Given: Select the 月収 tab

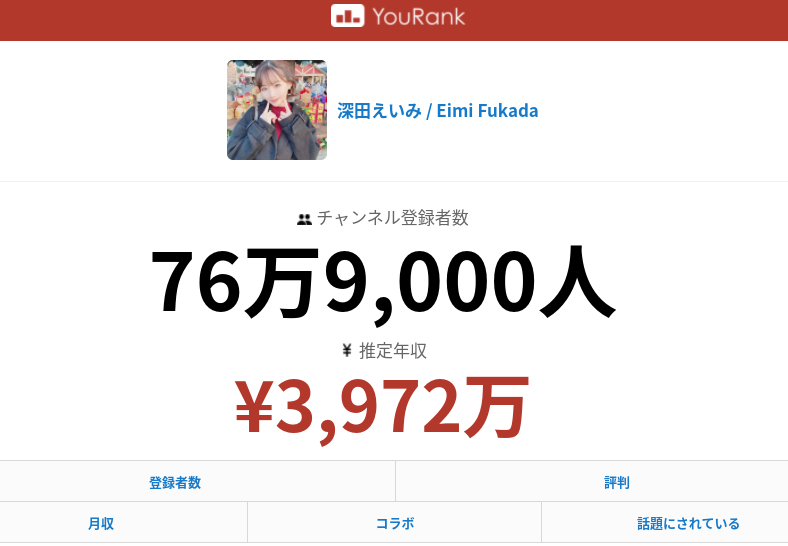Looking at the screenshot, I should tap(101, 523).
